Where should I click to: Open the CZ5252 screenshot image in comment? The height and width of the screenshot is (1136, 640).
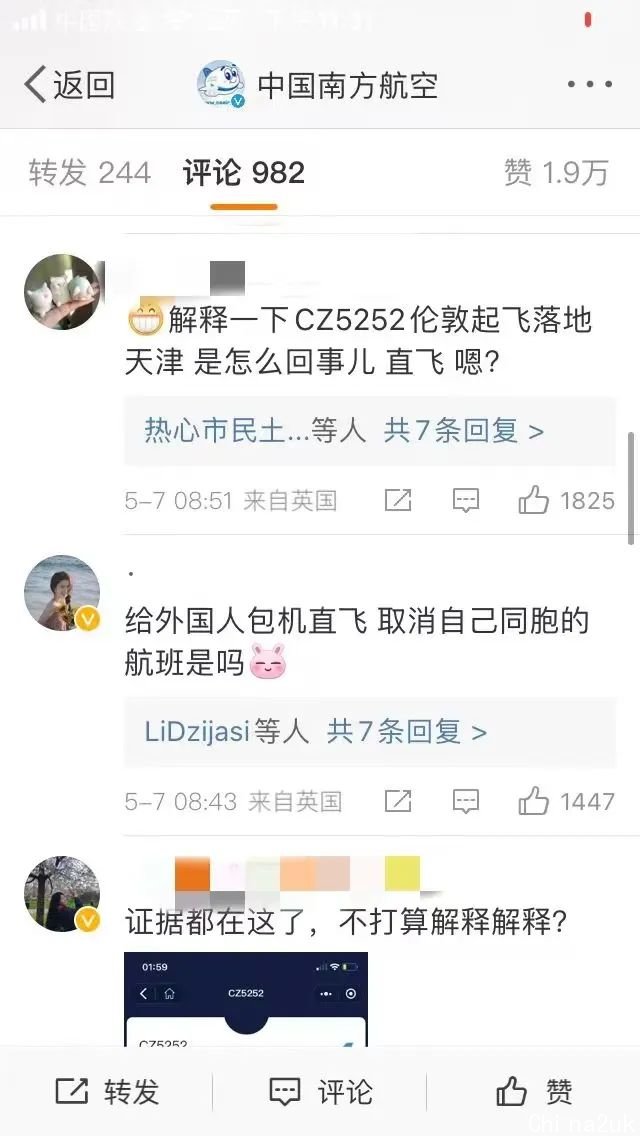(x=246, y=999)
